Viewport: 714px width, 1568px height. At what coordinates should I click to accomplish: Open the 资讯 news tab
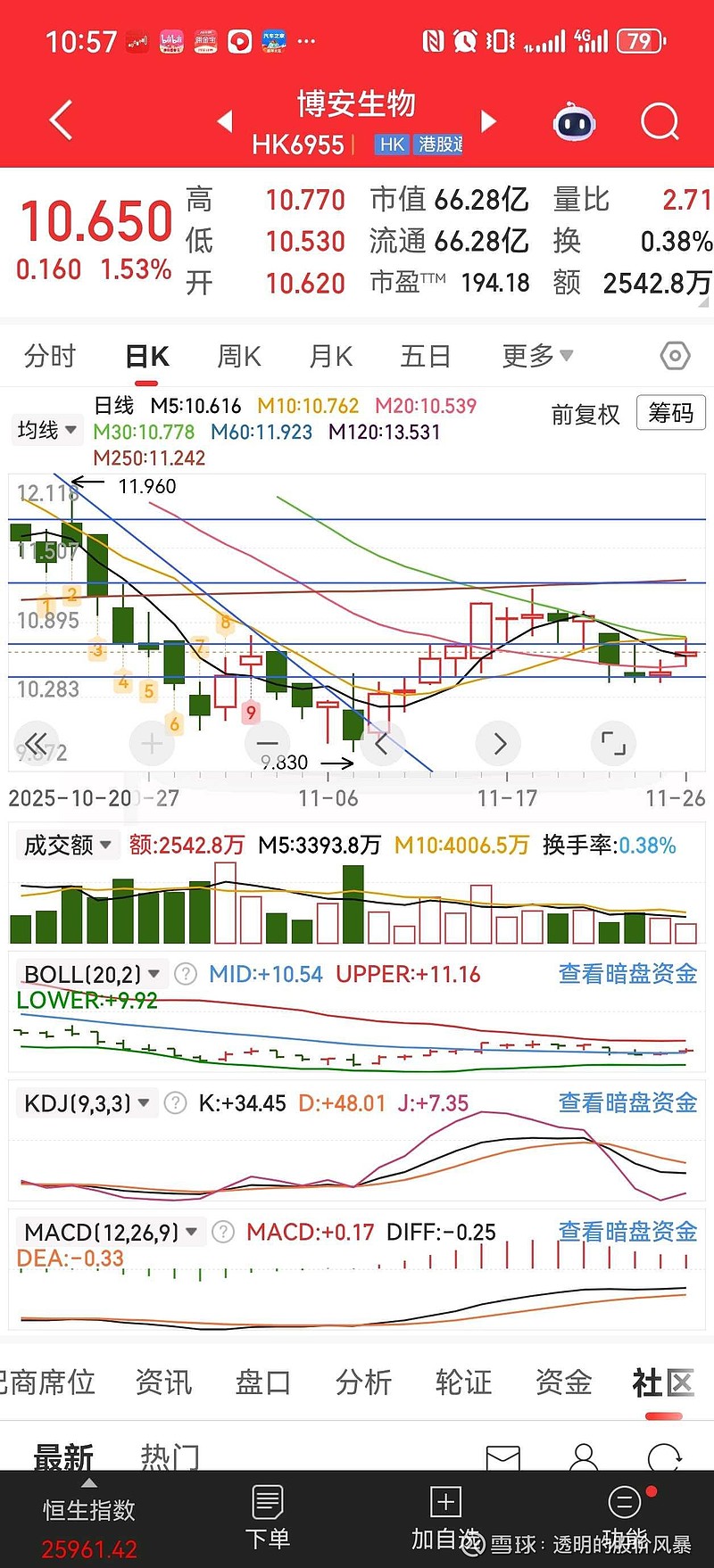point(163,1382)
